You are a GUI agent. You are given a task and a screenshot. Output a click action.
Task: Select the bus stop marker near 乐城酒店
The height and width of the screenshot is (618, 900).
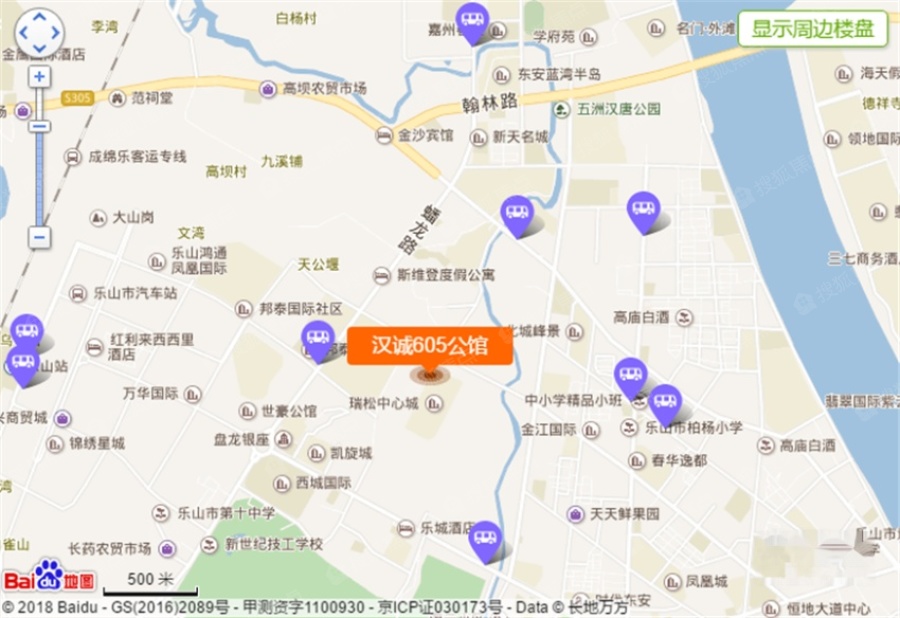click(485, 538)
